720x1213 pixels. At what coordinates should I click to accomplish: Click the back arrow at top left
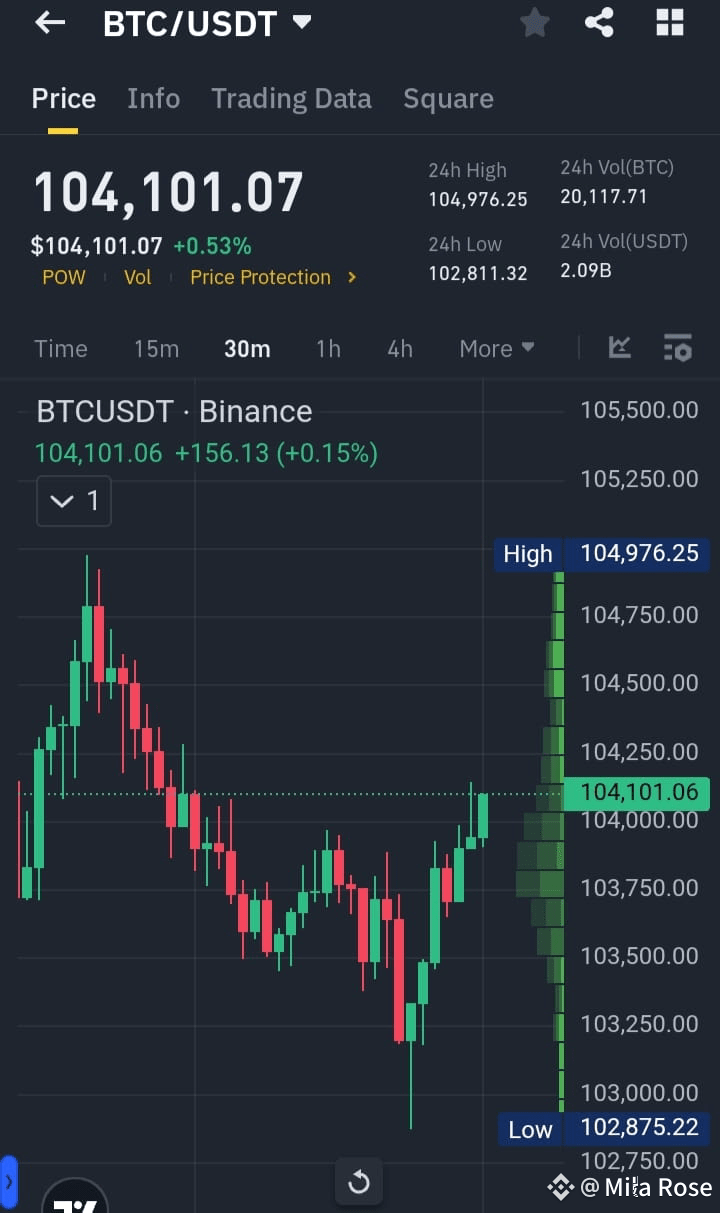click(x=50, y=23)
